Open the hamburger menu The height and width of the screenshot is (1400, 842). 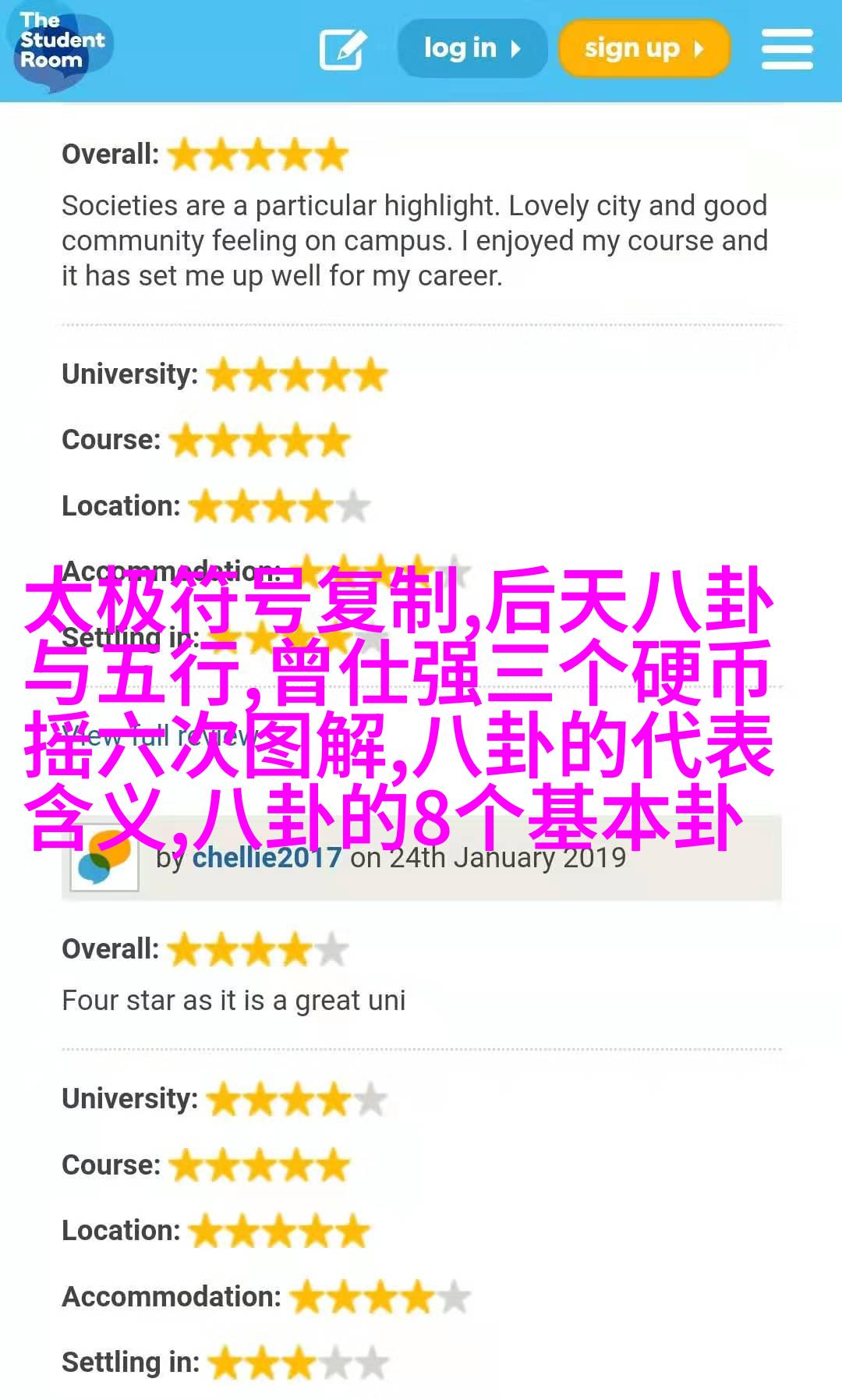[x=787, y=49]
